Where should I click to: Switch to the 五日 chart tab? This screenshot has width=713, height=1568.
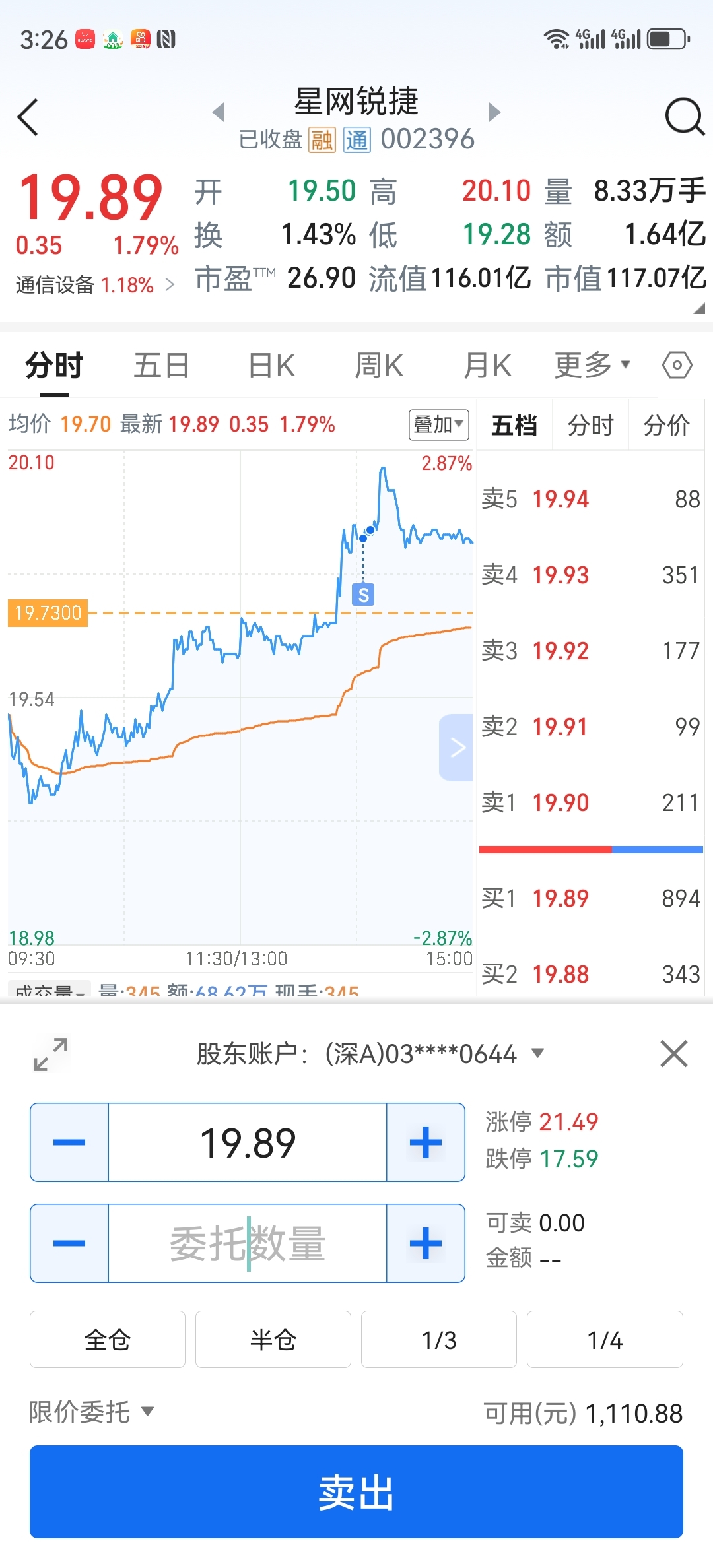162,365
